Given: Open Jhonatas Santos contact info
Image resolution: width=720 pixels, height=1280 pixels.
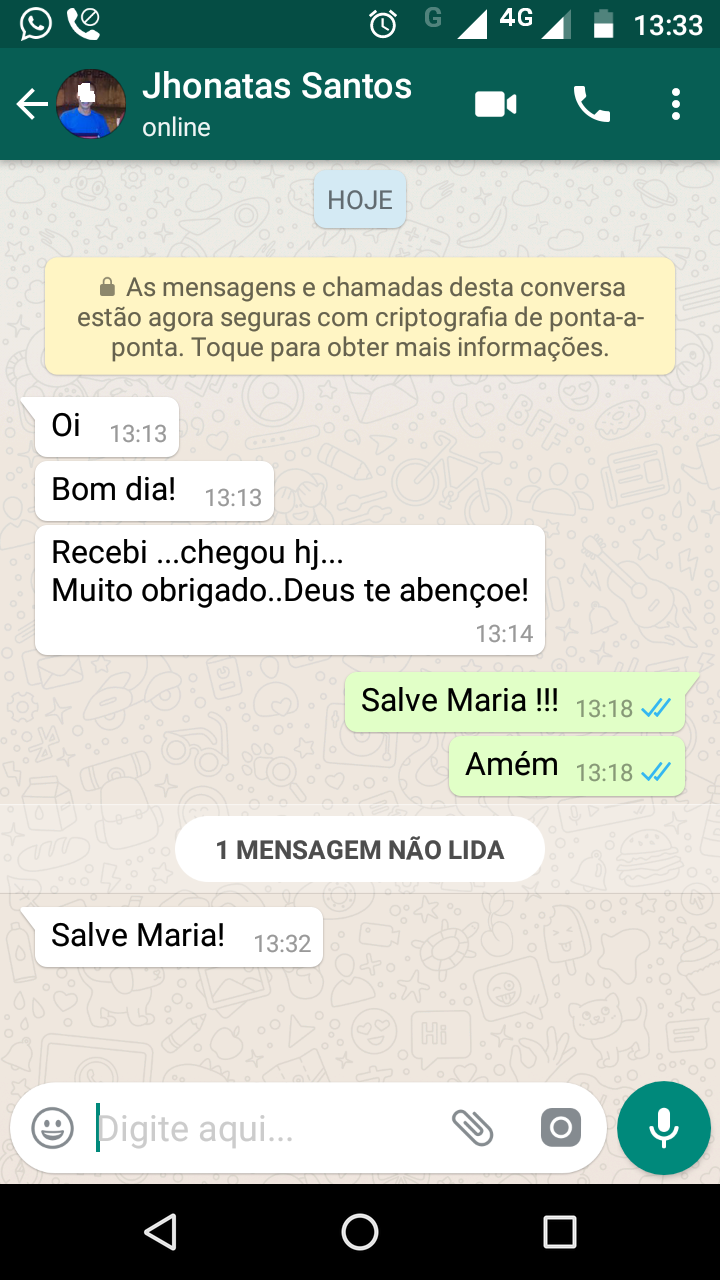Looking at the screenshot, I should (276, 103).
